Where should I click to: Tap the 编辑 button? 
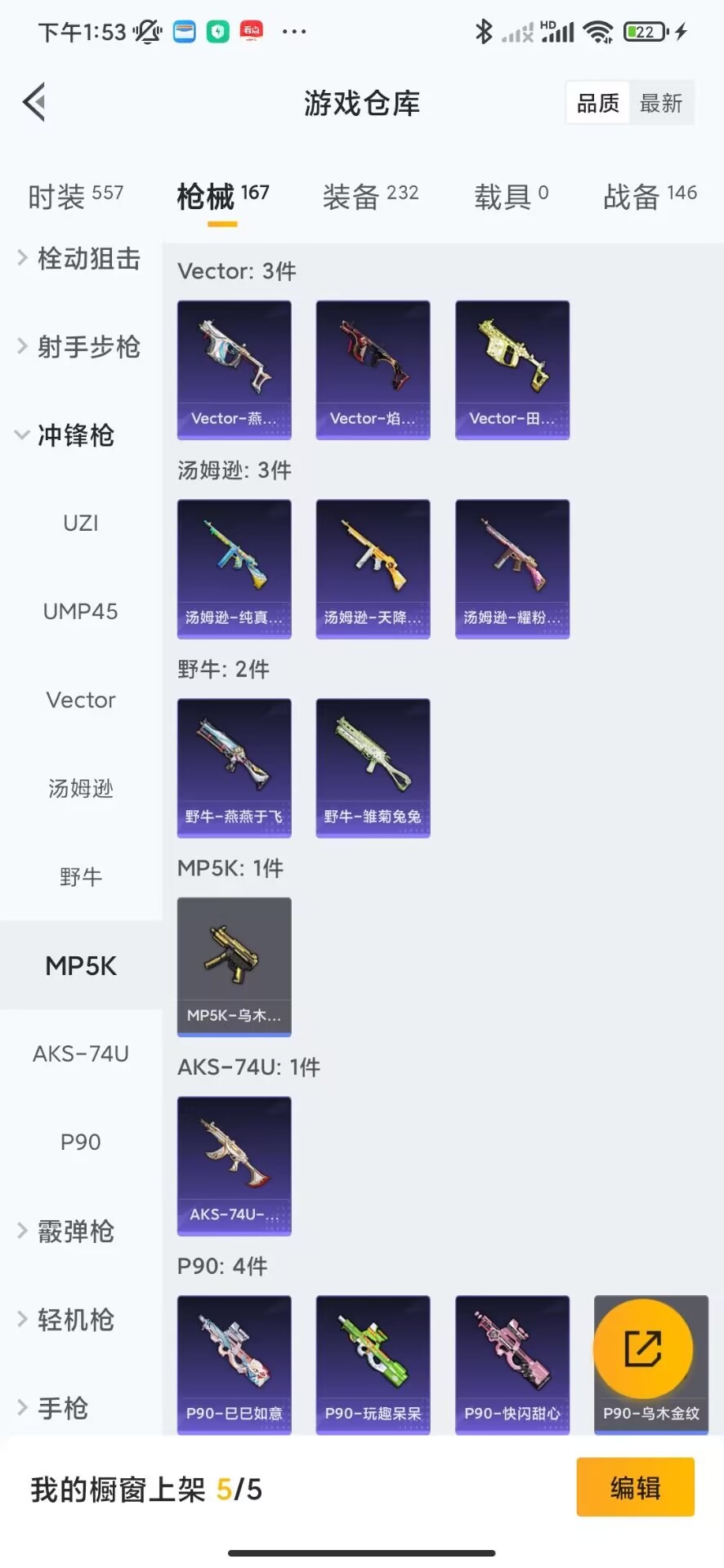pyautogui.click(x=635, y=1487)
